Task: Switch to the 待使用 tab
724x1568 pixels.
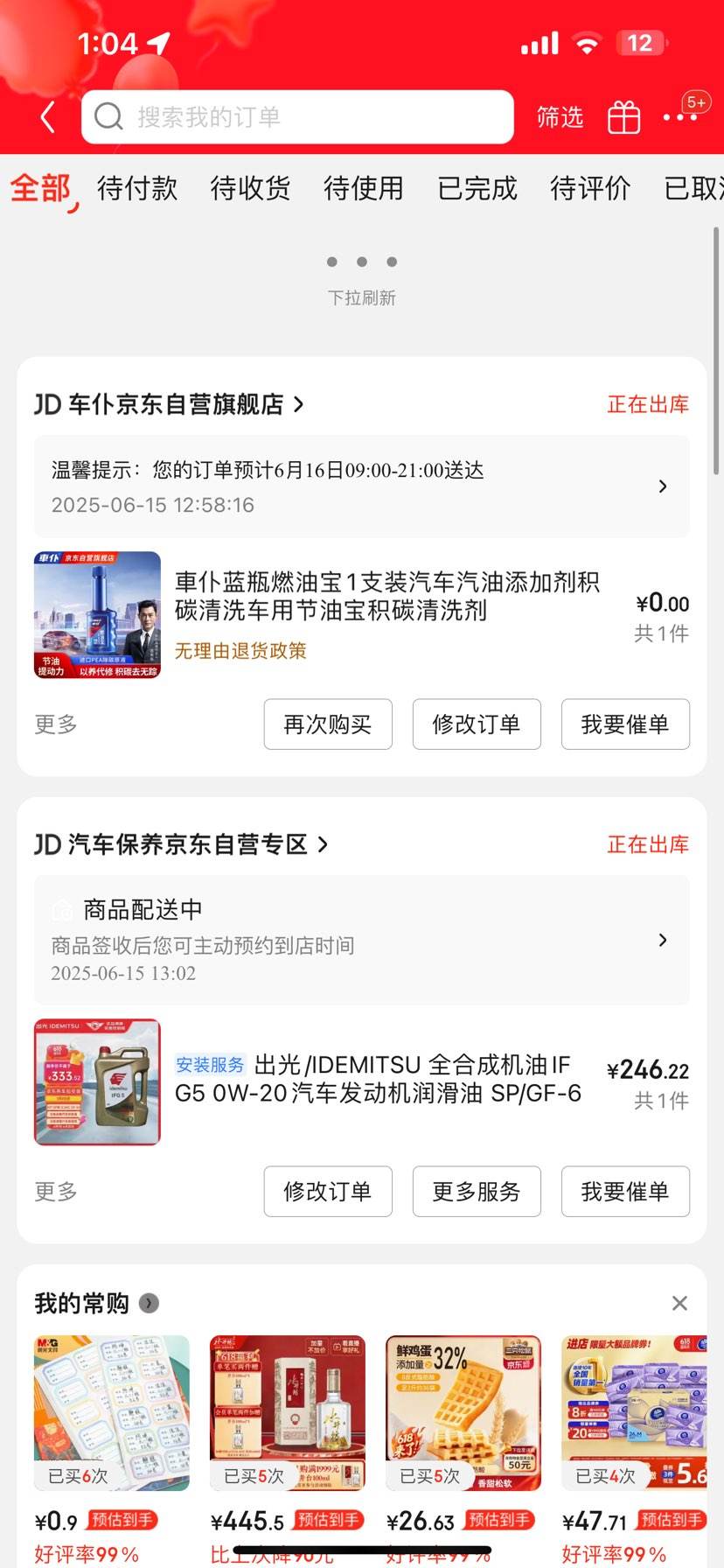Action: 364,188
